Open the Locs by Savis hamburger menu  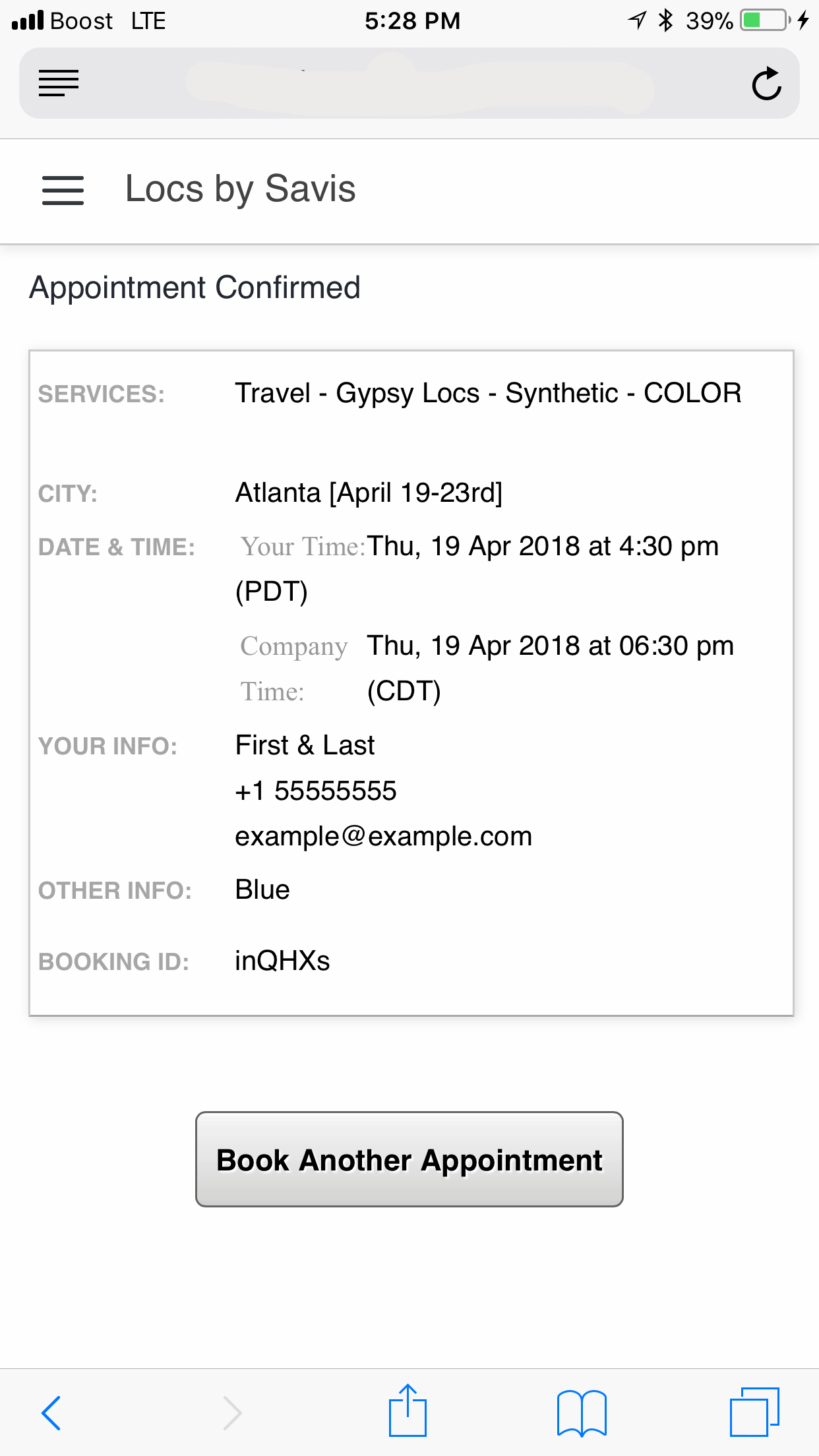click(63, 191)
